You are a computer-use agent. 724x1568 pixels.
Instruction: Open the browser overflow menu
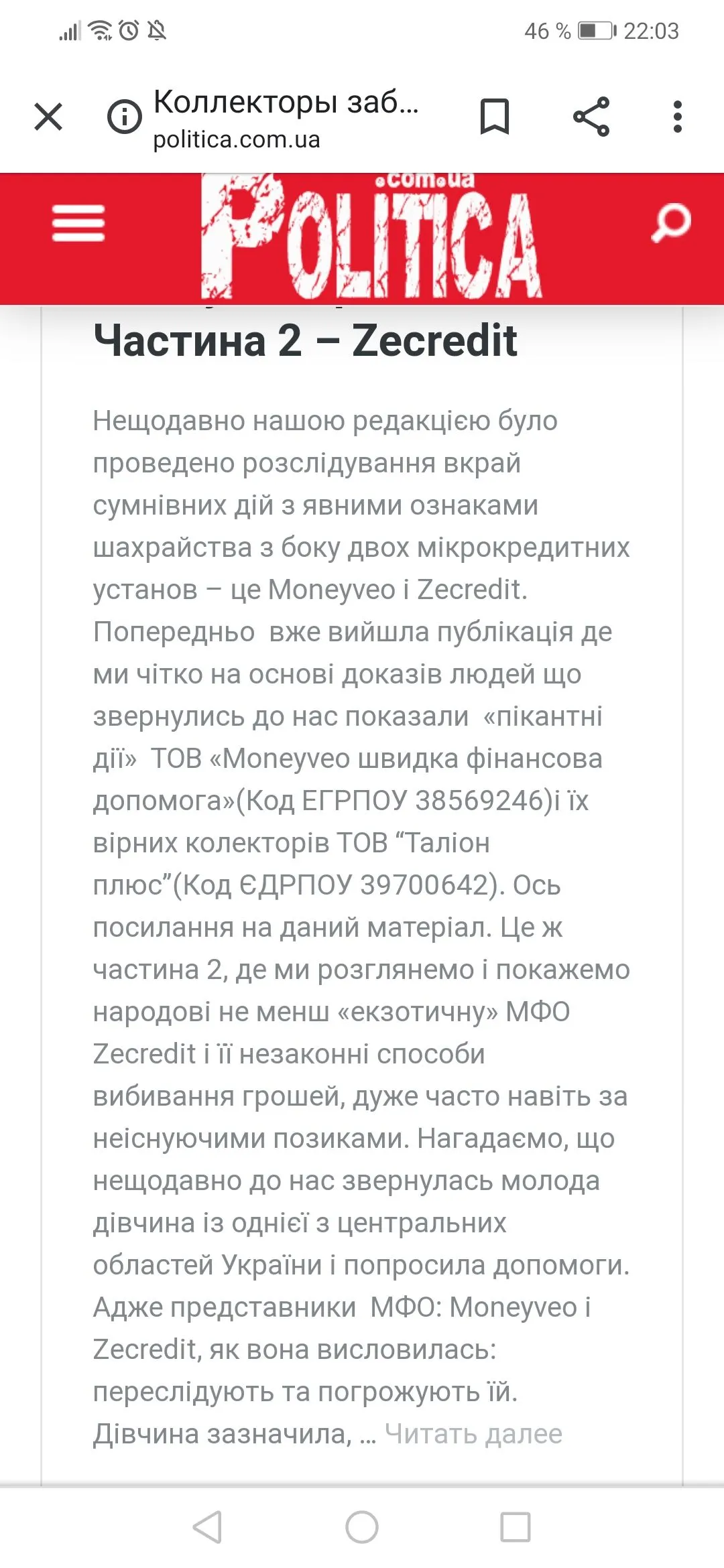[x=677, y=117]
